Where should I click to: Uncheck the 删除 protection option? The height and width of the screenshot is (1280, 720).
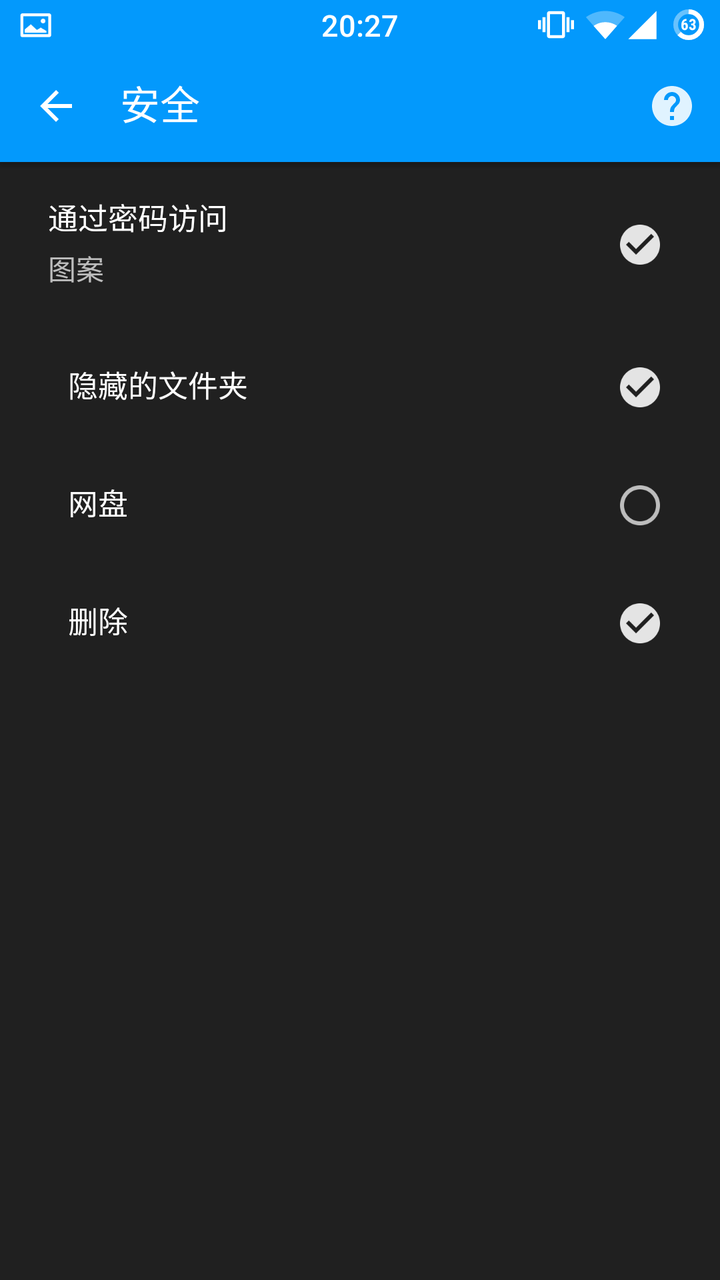pos(639,623)
